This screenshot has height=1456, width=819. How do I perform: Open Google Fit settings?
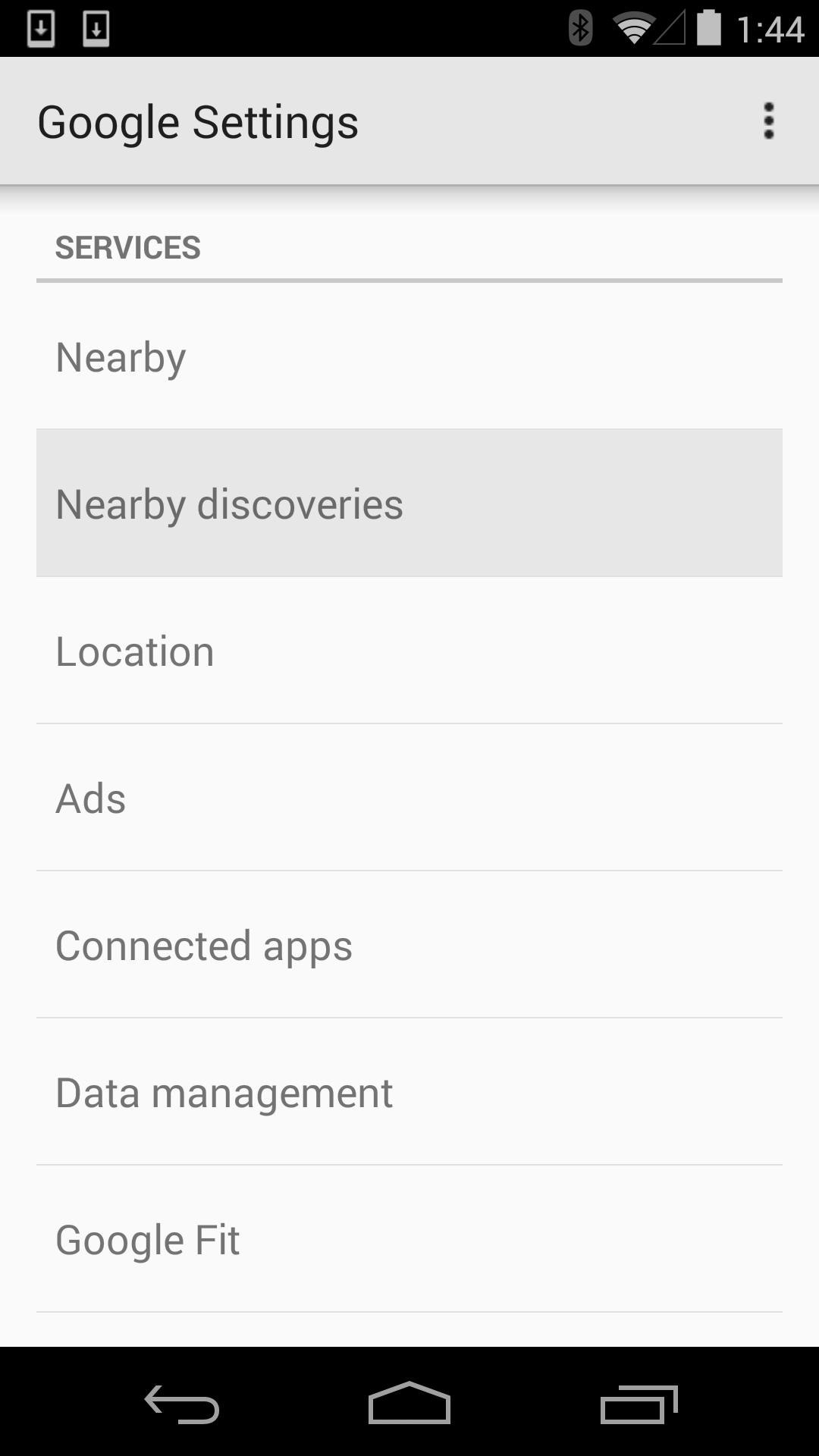point(409,1239)
